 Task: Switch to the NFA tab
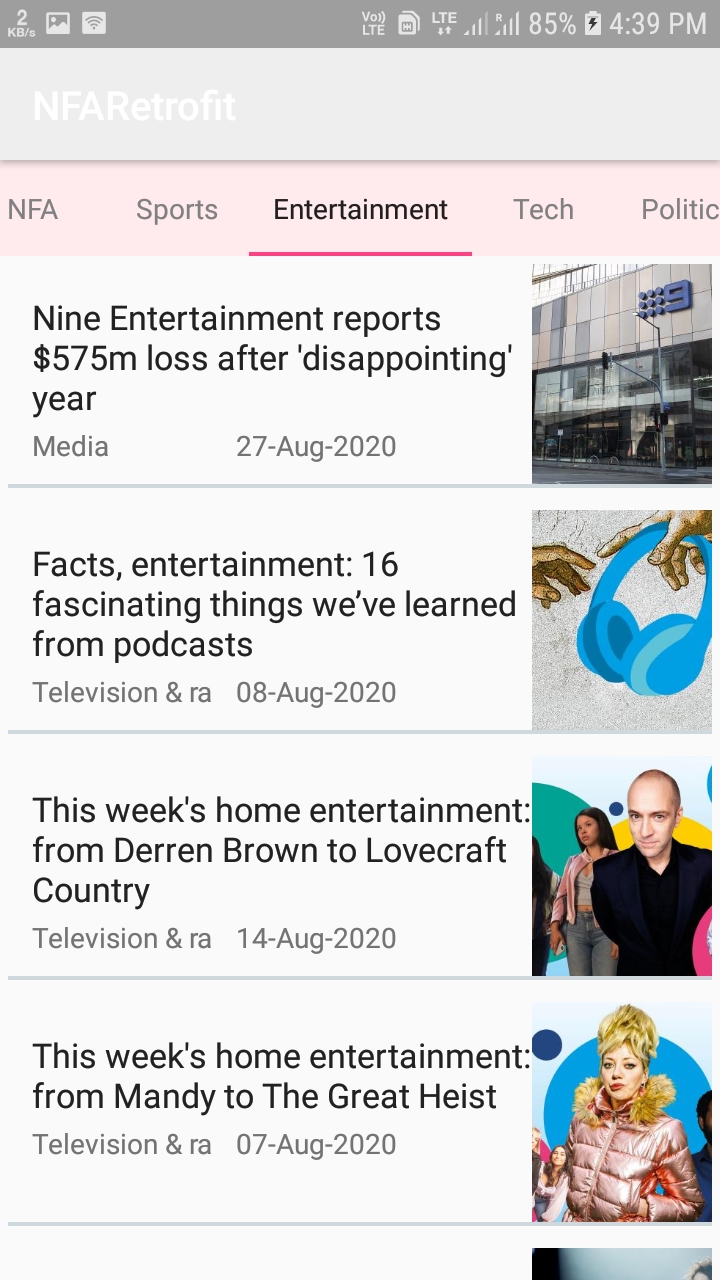coord(33,210)
